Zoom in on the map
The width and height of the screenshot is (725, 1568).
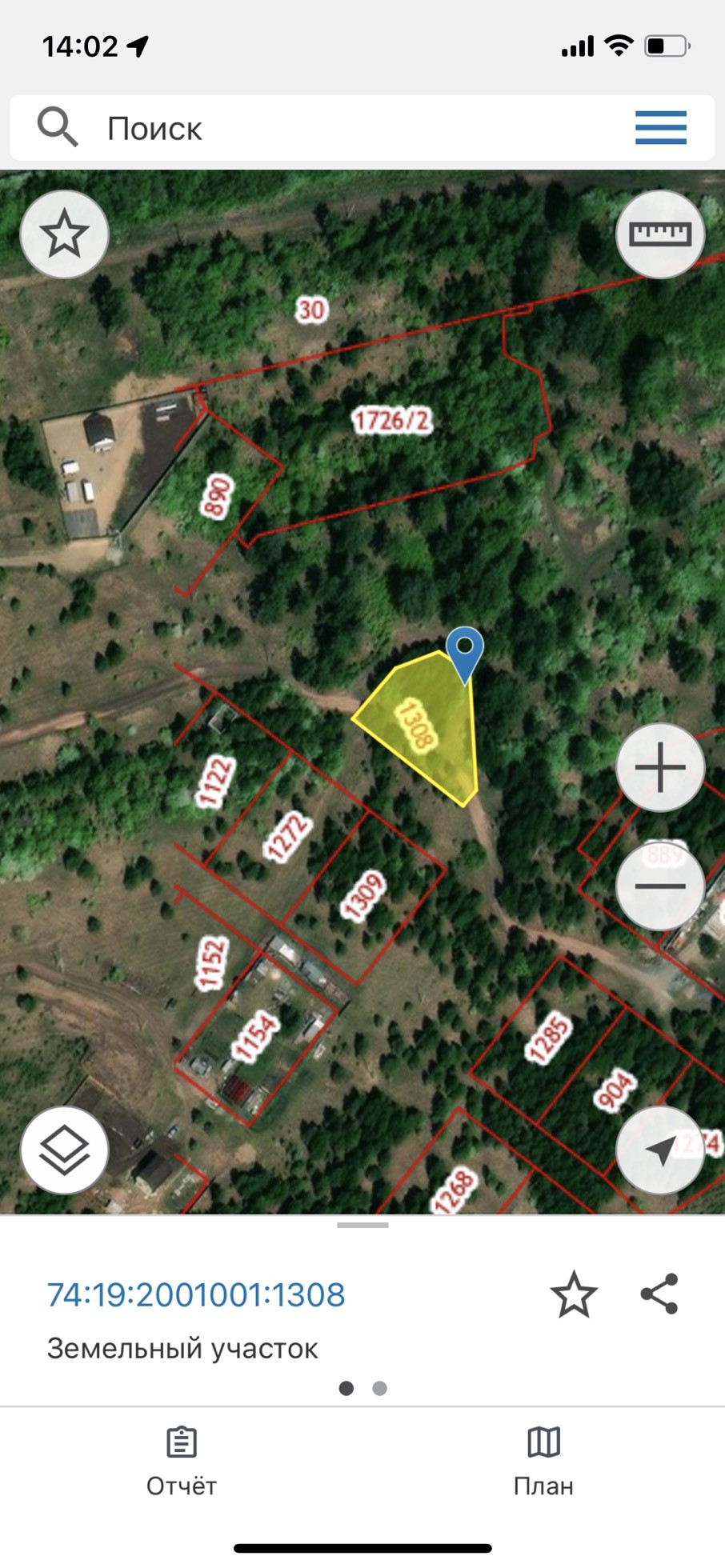click(660, 767)
